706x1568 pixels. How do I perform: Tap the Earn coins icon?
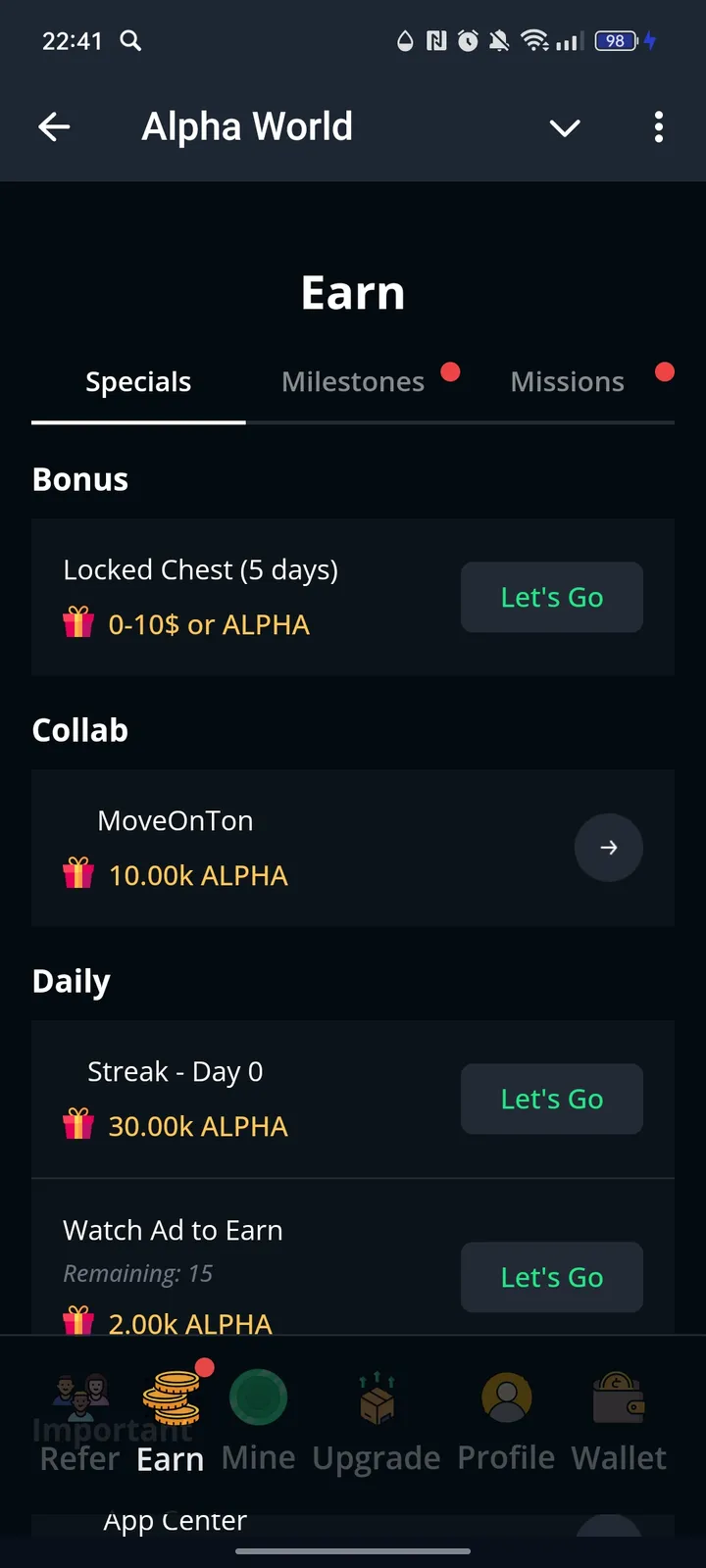click(x=171, y=1397)
